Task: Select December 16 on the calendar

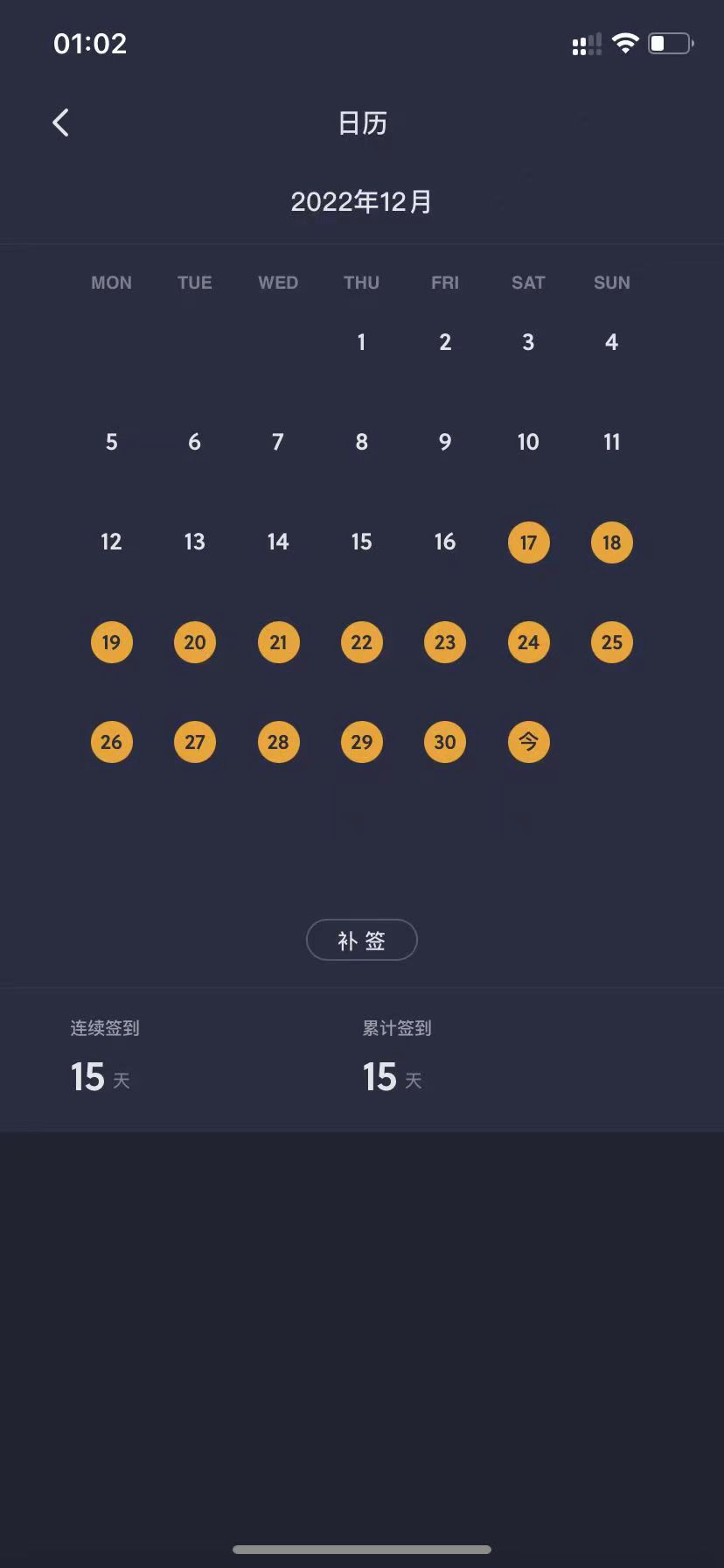Action: pos(445,542)
